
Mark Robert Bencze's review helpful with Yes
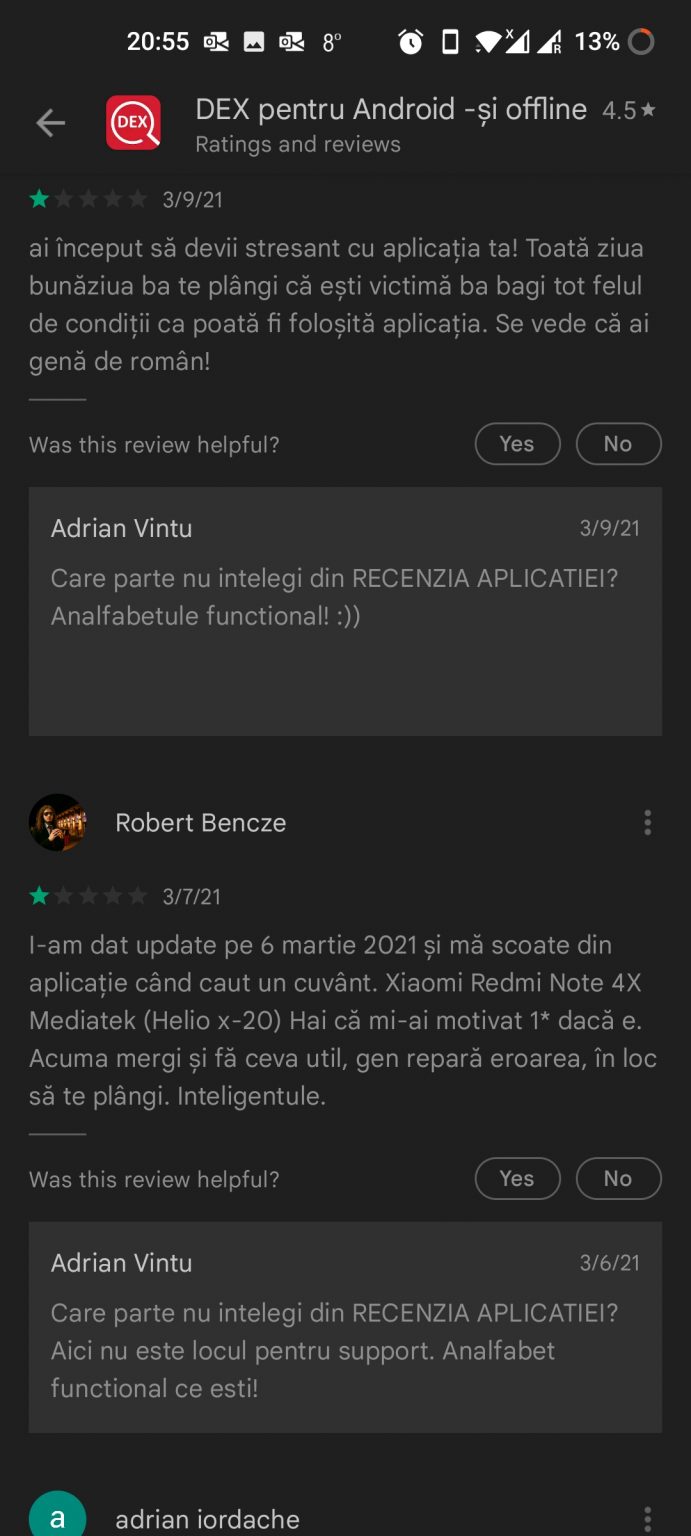click(x=517, y=1179)
